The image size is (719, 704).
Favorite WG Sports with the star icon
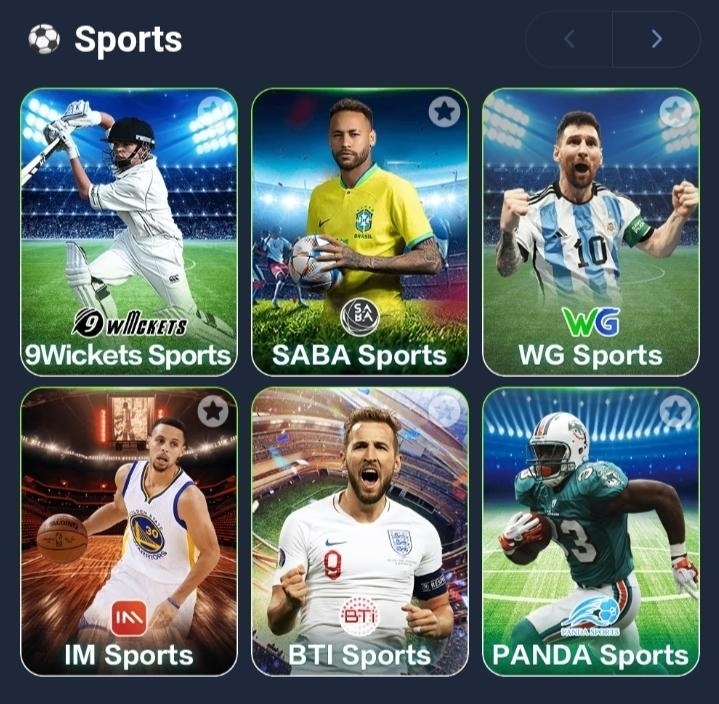[676, 112]
